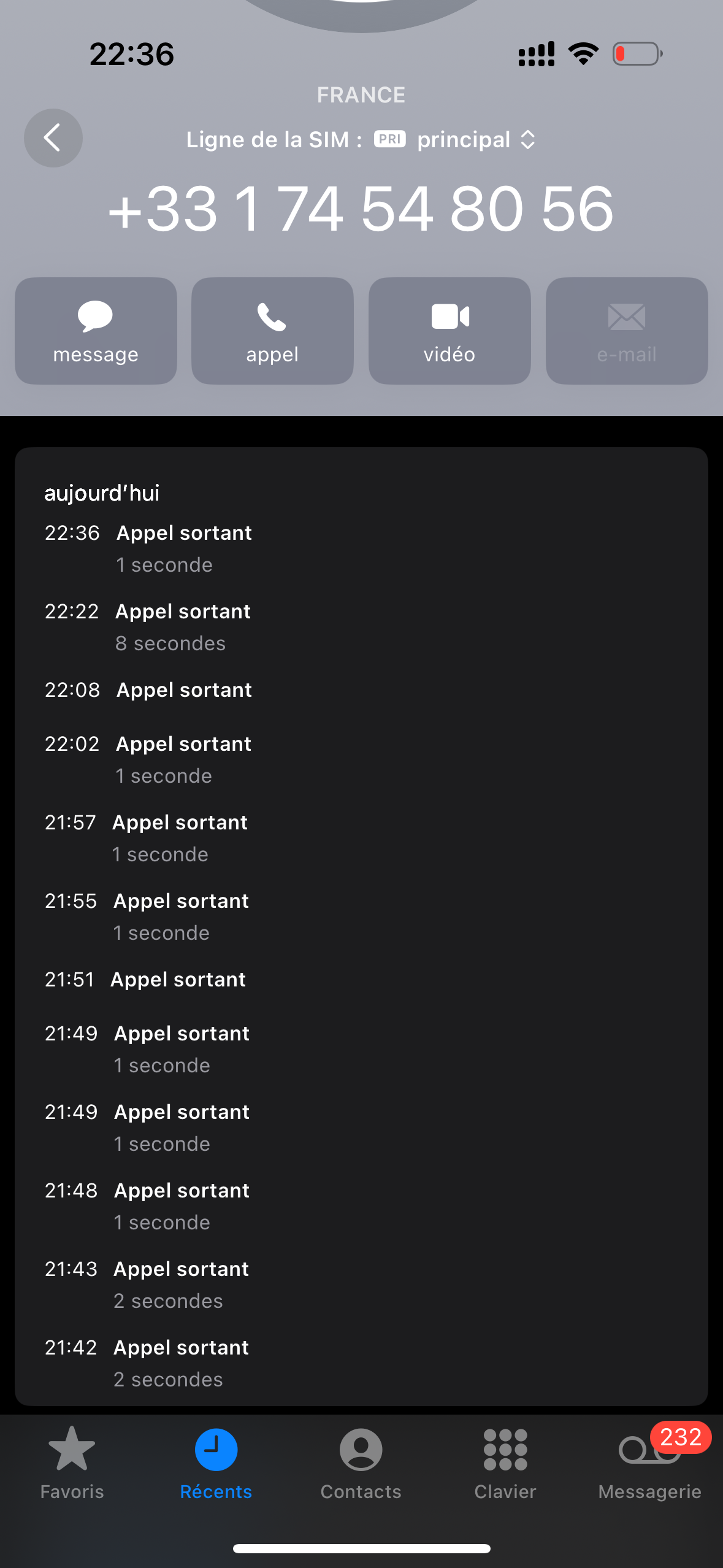Open the Favoris tab
The width and height of the screenshot is (723, 1568).
click(72, 1464)
